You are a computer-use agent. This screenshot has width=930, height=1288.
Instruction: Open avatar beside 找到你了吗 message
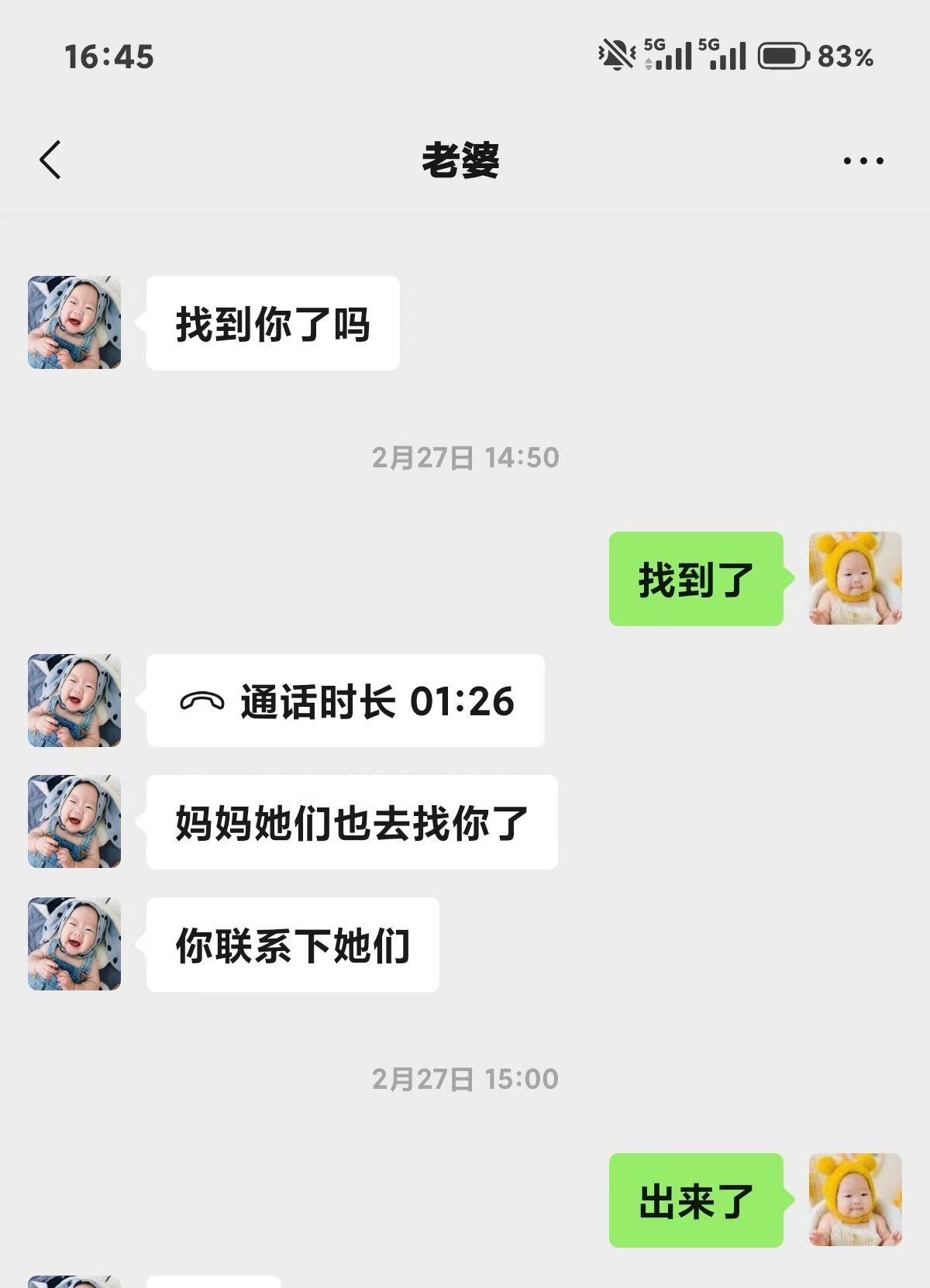tap(74, 322)
